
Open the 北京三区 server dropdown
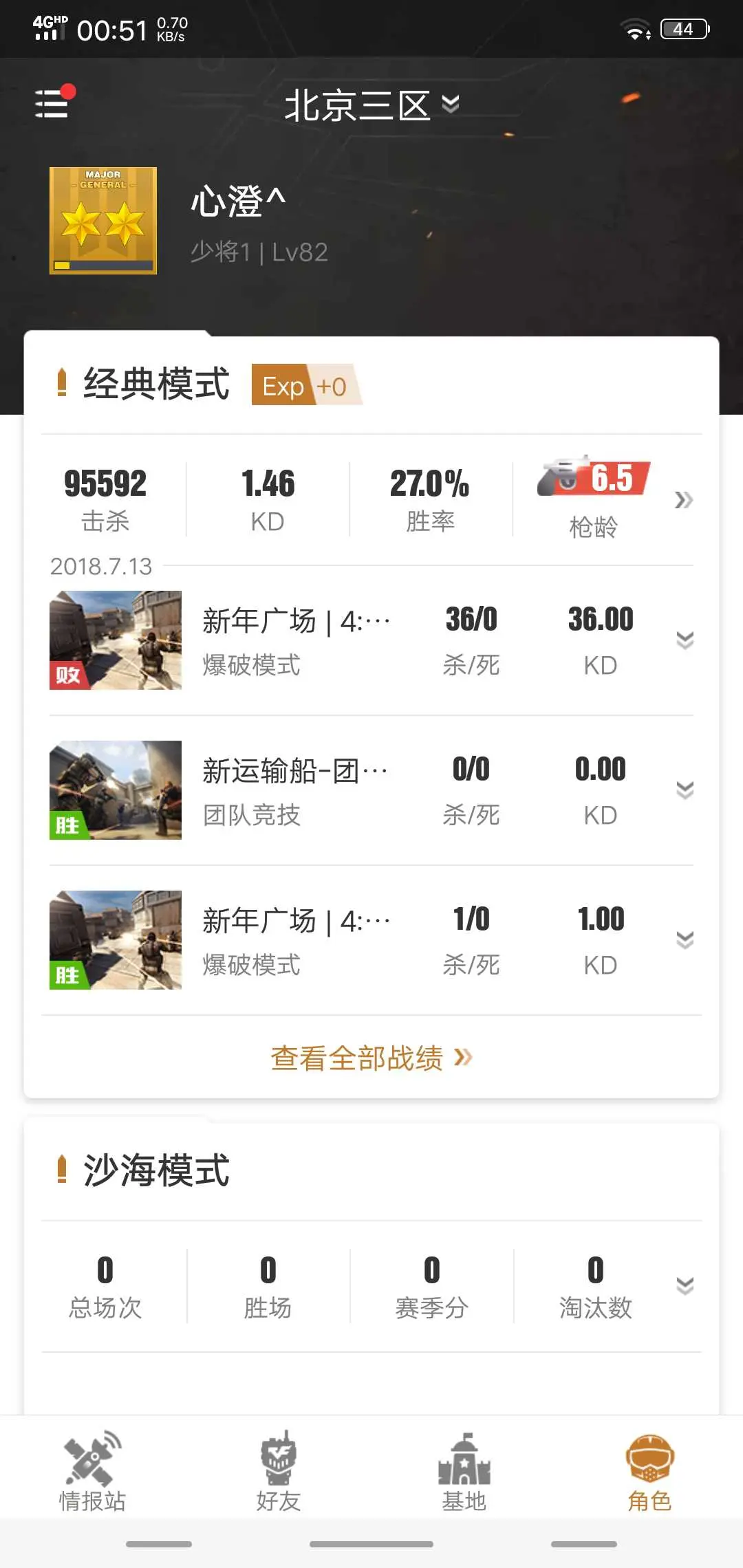(371, 106)
